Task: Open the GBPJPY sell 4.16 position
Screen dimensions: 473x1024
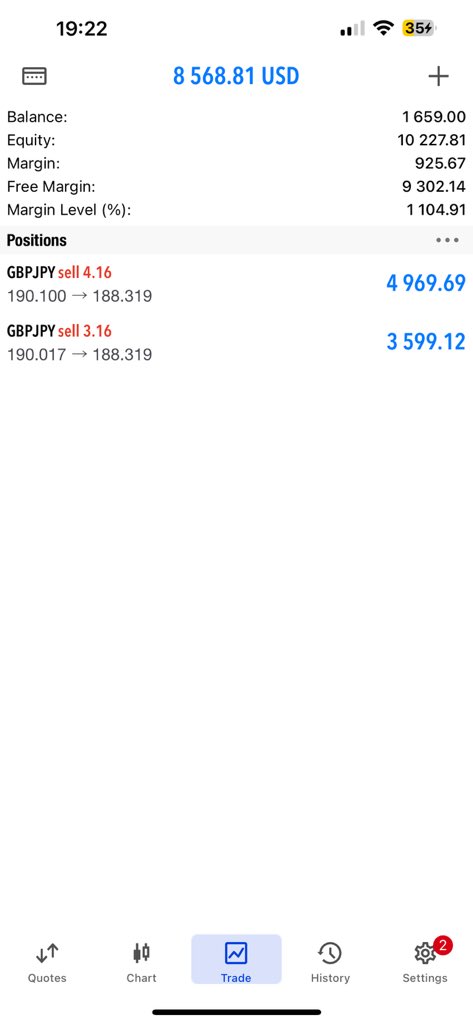Action: pos(236,283)
